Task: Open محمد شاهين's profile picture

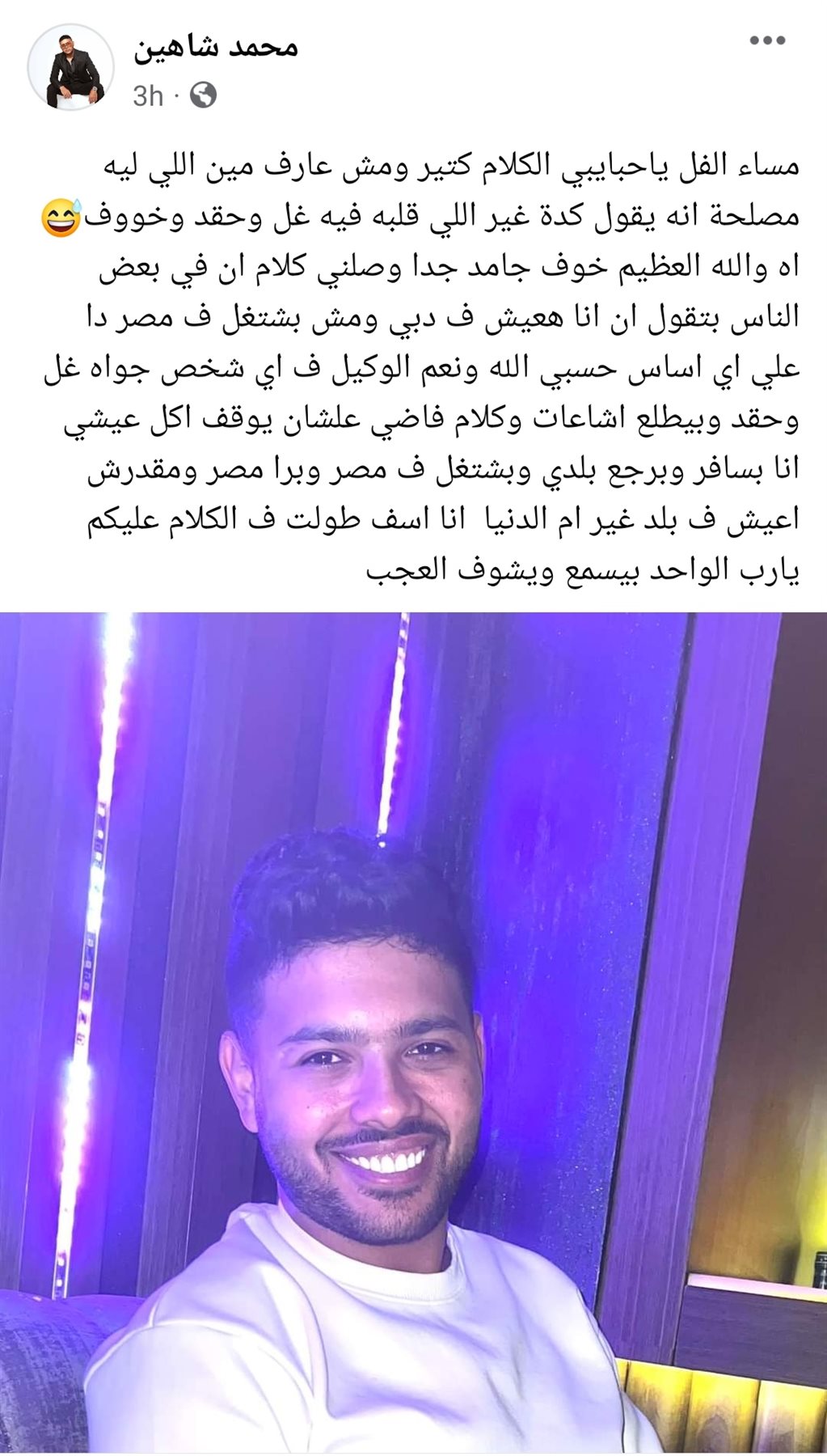Action: pos(71,68)
